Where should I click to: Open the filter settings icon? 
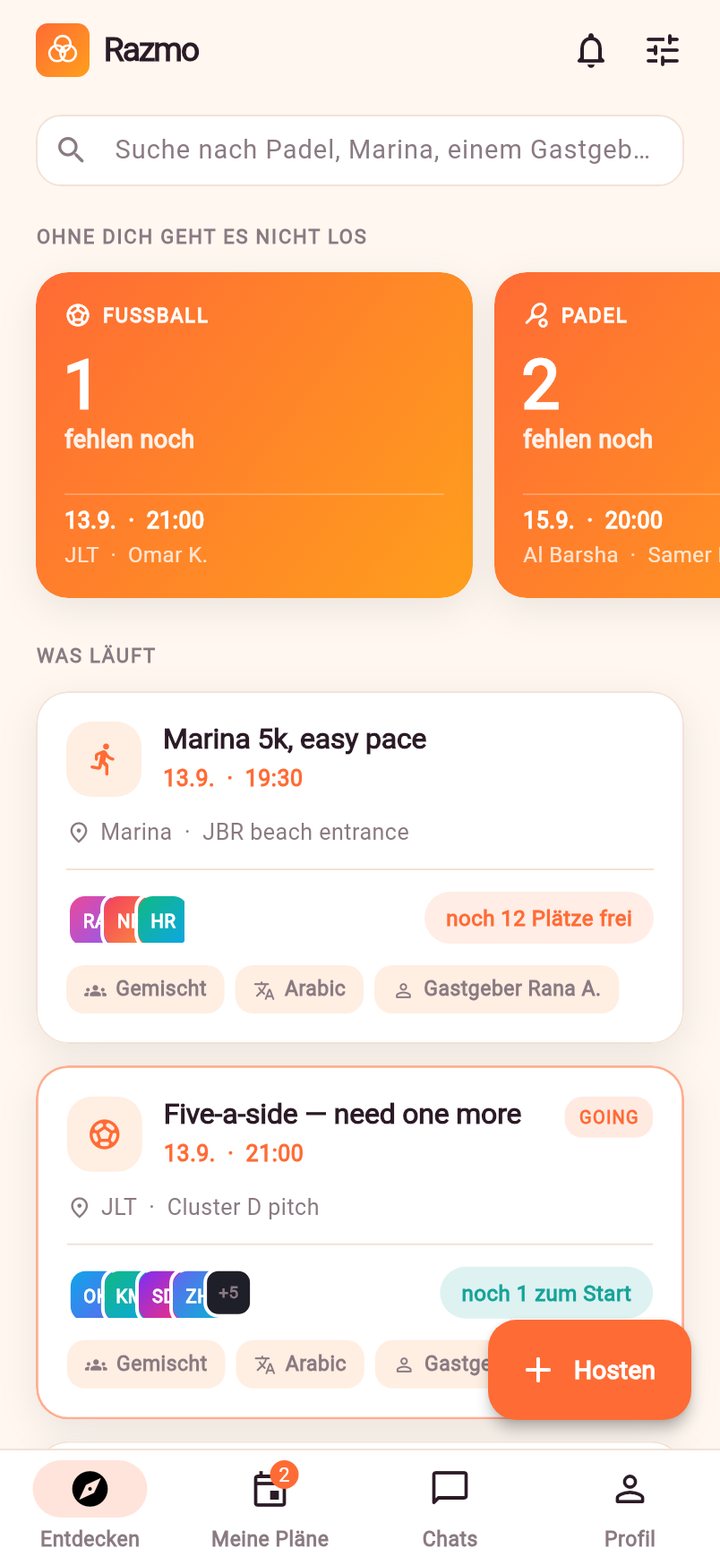(662, 50)
